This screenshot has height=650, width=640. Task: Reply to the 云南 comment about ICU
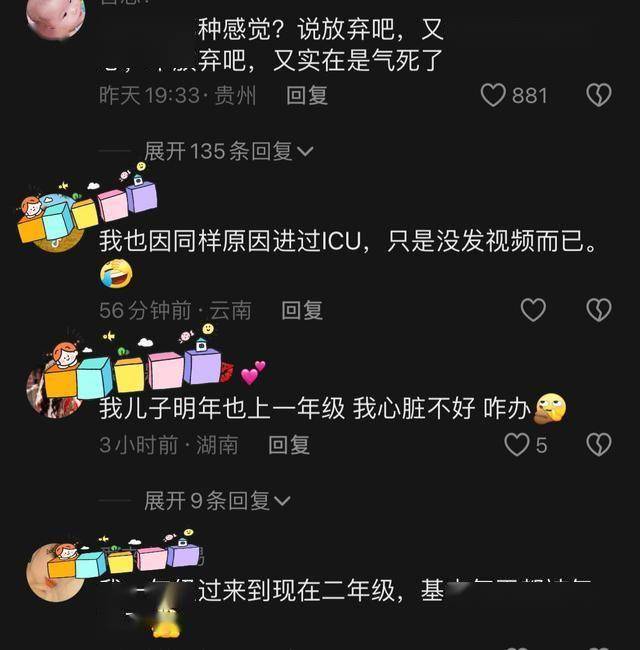point(301,310)
